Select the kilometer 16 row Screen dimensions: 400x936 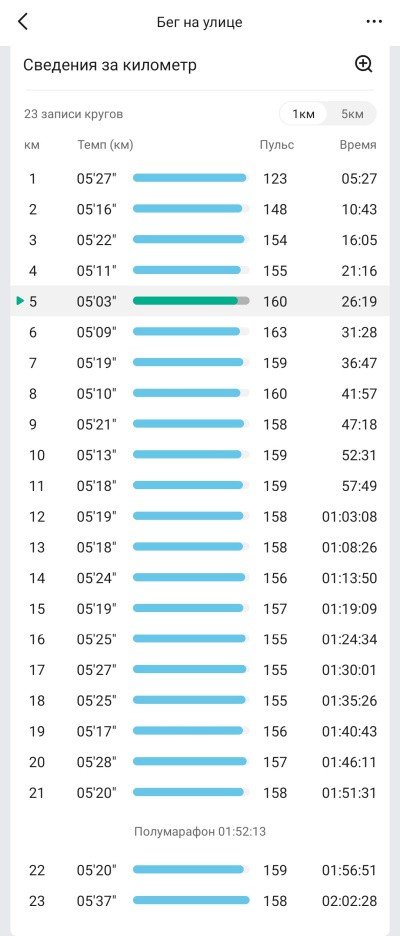coord(200,639)
